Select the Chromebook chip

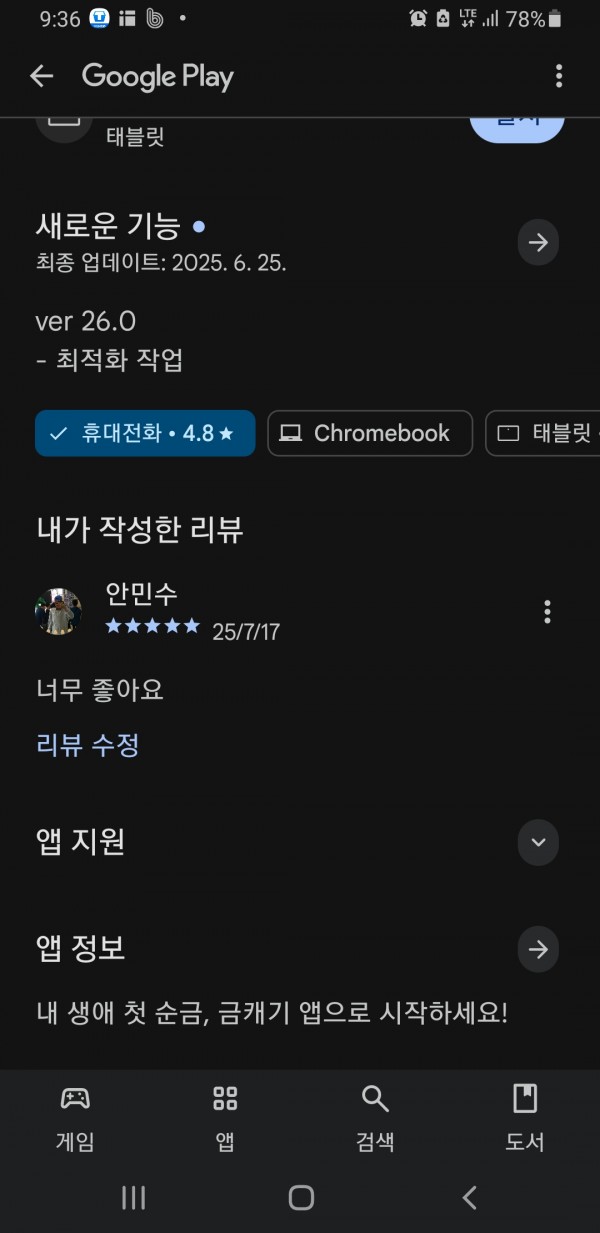click(x=370, y=433)
